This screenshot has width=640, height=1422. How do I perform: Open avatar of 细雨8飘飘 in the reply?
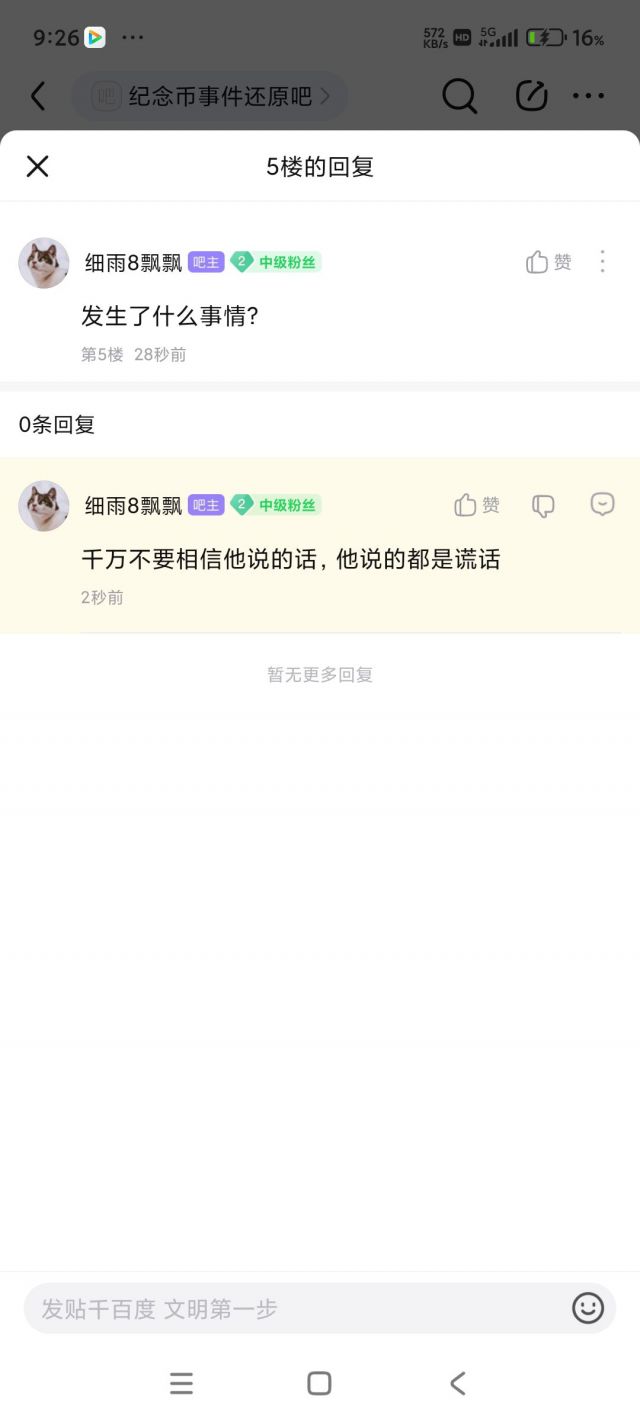pos(44,506)
